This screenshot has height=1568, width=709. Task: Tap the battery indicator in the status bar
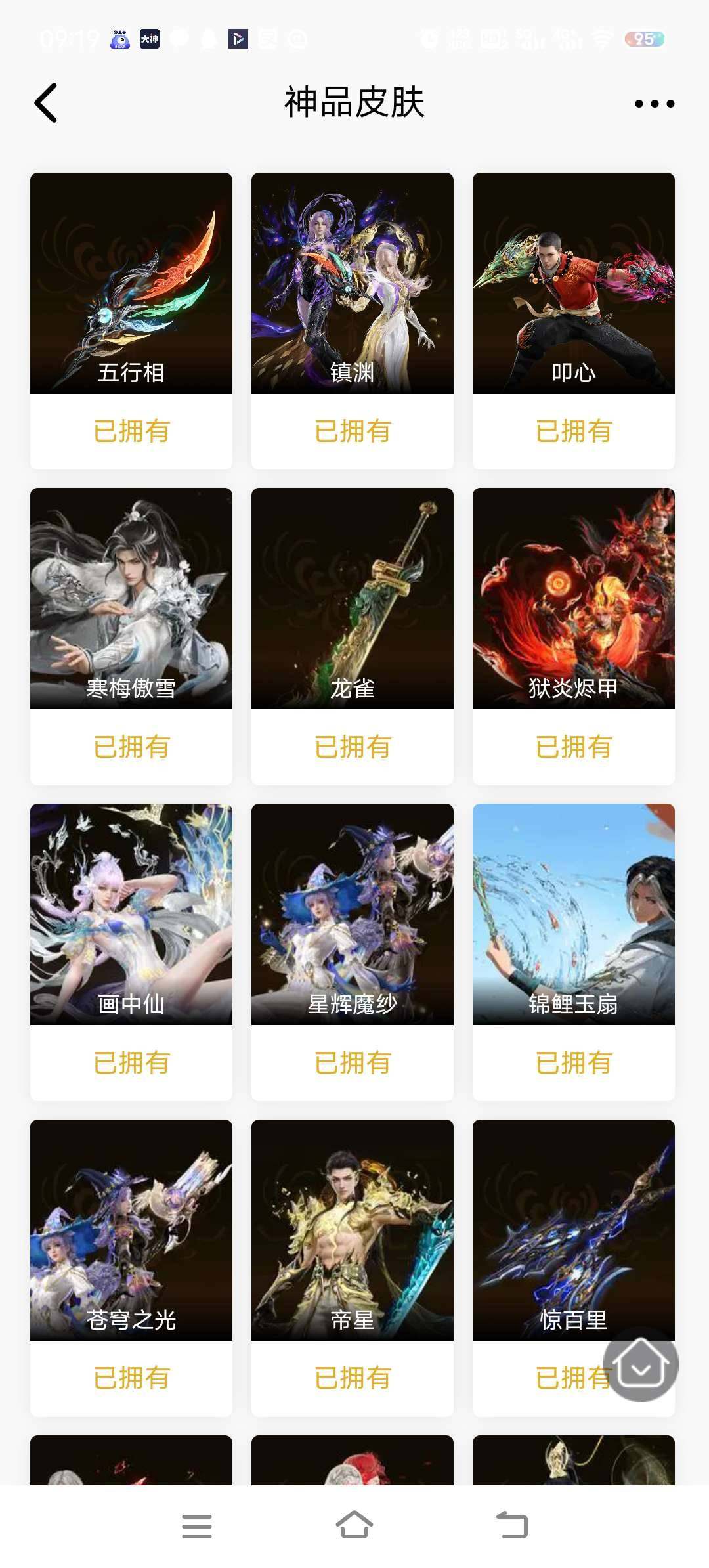[645, 39]
